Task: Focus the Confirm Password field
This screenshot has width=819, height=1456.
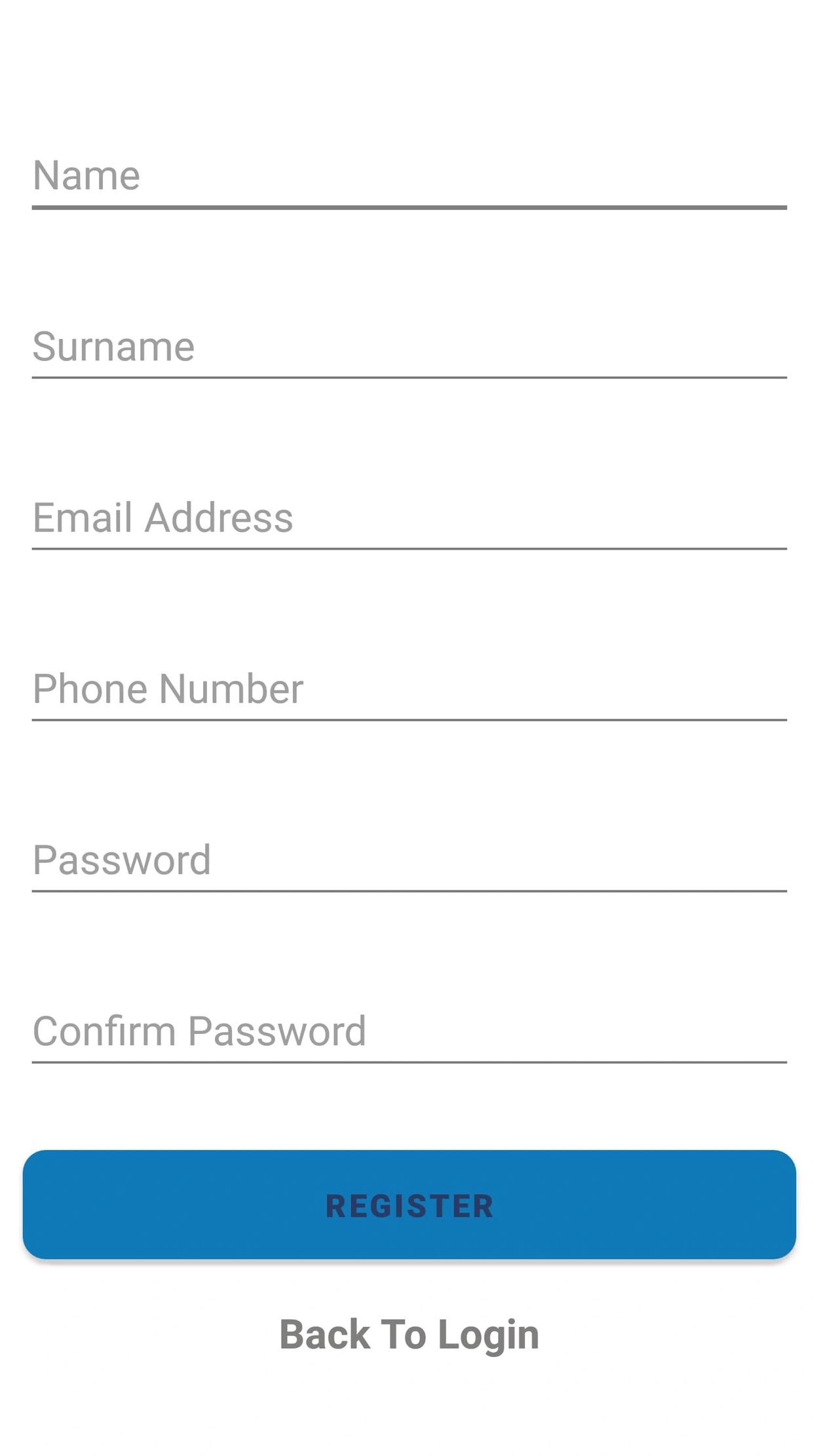Action: coord(409,1031)
